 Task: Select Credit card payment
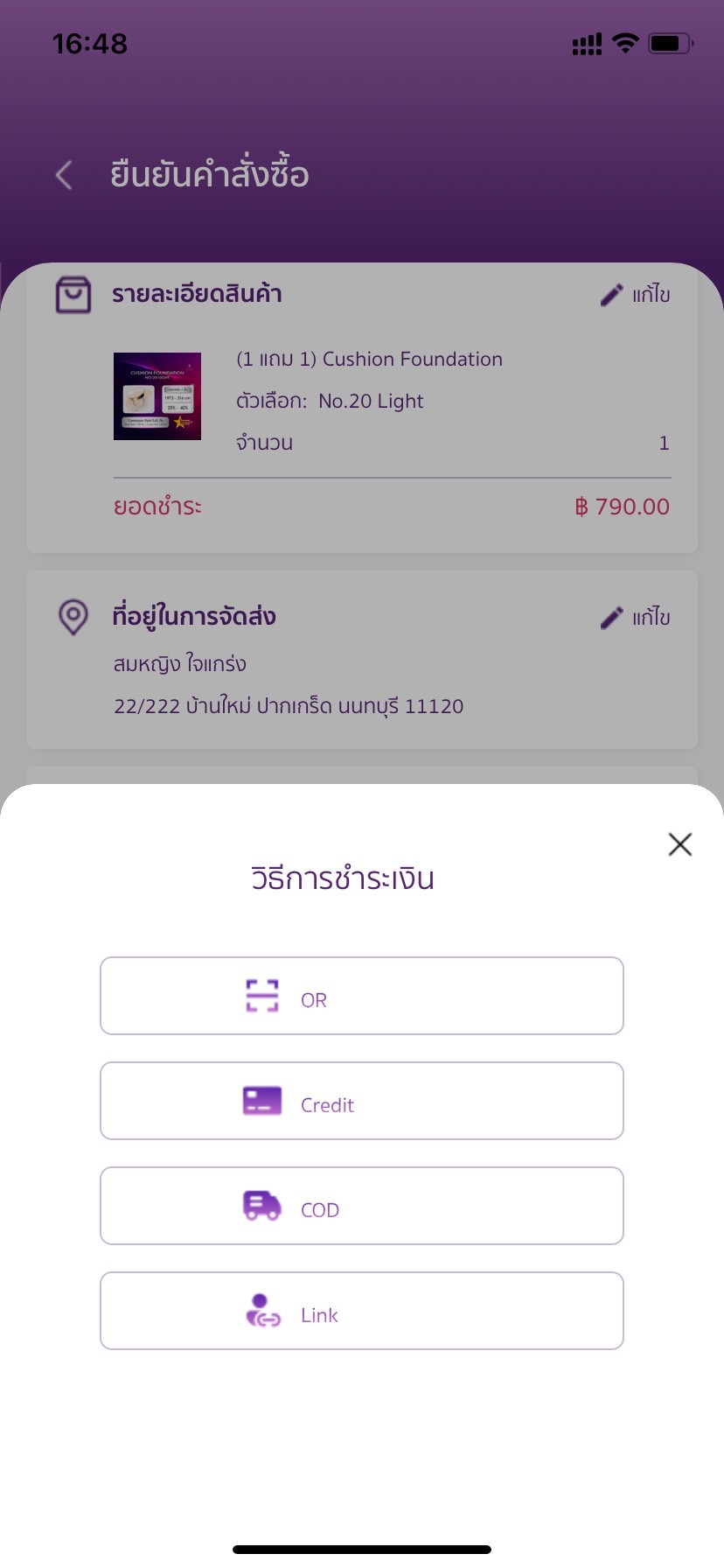tap(362, 1101)
